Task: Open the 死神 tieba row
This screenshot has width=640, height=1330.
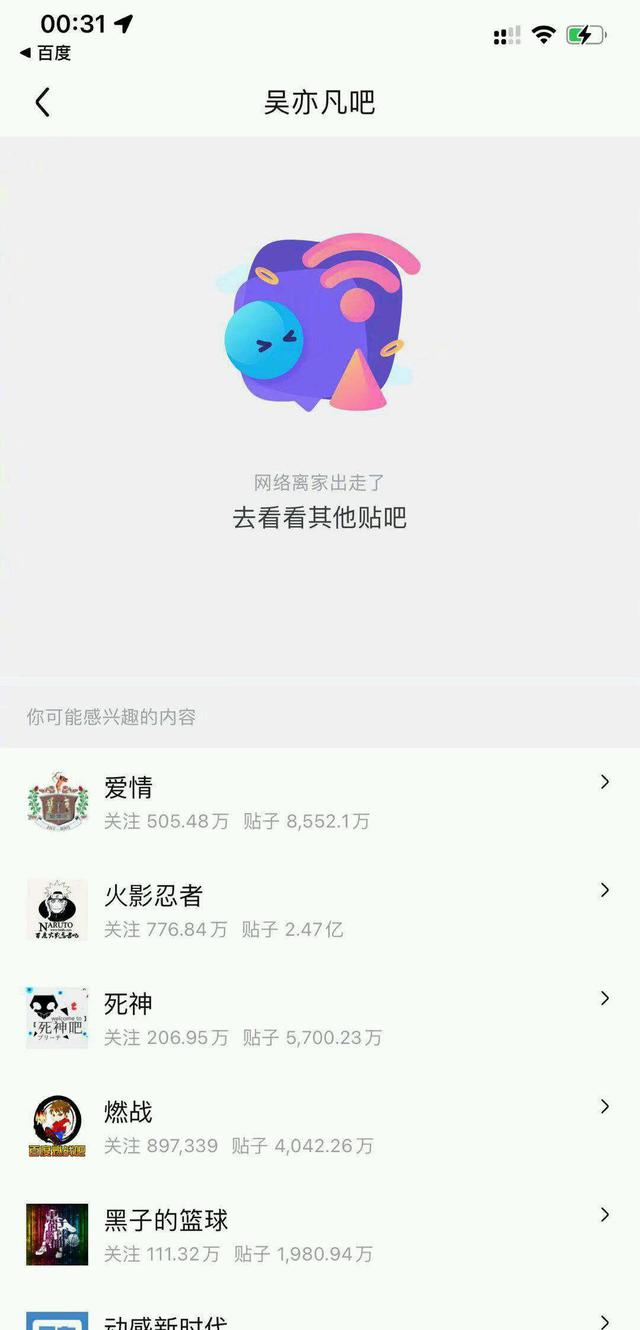Action: pos(320,1018)
